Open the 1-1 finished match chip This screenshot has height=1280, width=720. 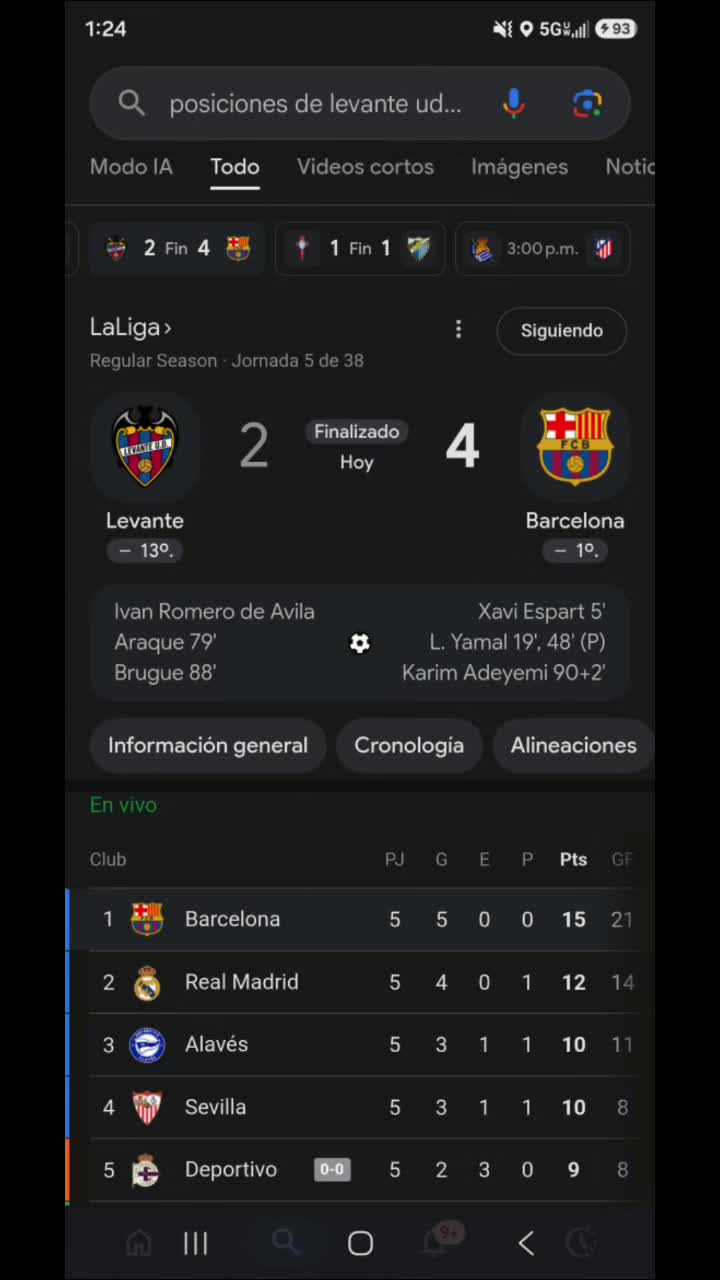click(x=360, y=249)
